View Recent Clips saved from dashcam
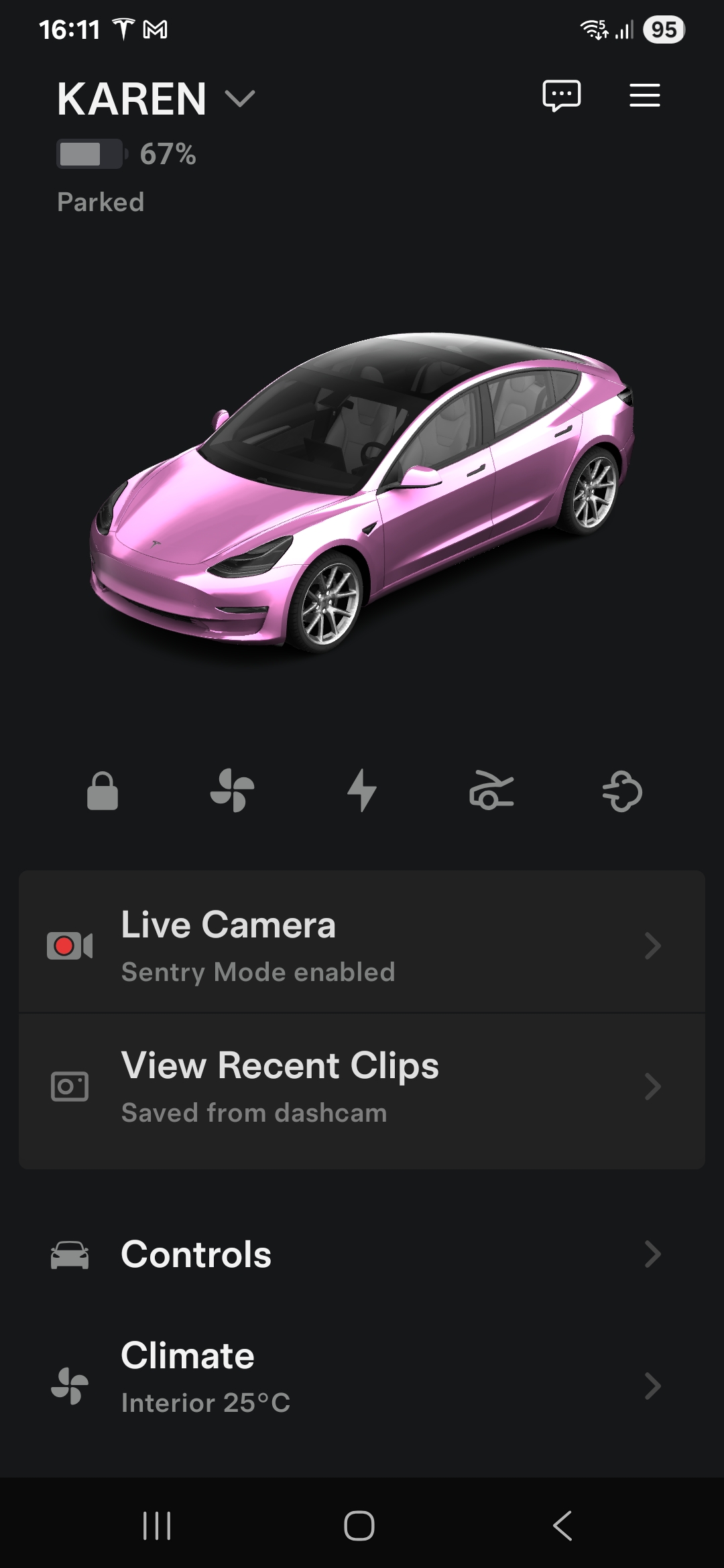 coord(362,1087)
